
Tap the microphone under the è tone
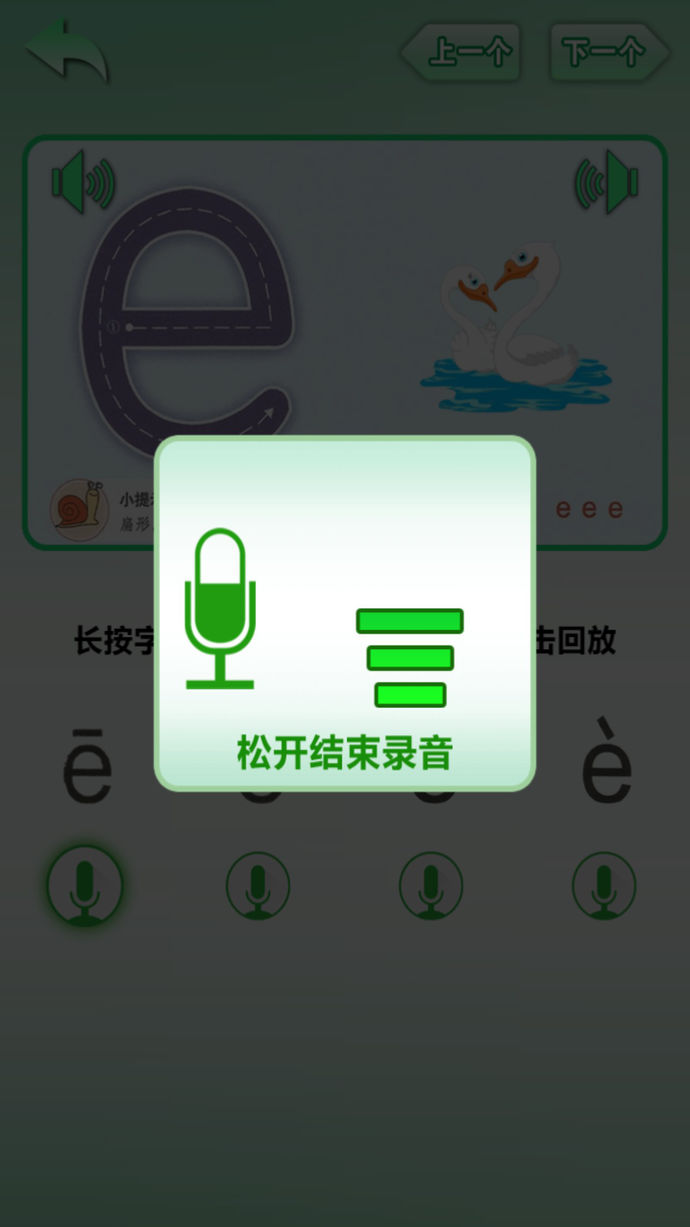click(604, 886)
